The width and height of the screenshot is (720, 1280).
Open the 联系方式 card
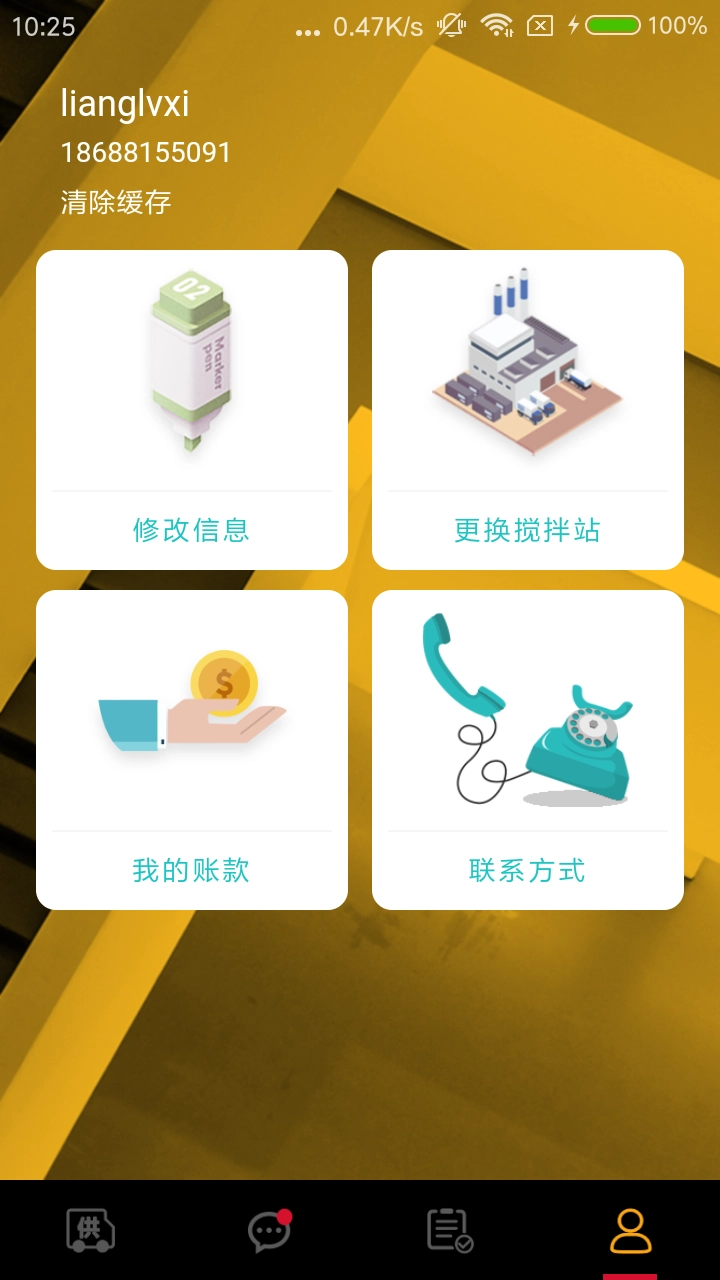point(527,750)
